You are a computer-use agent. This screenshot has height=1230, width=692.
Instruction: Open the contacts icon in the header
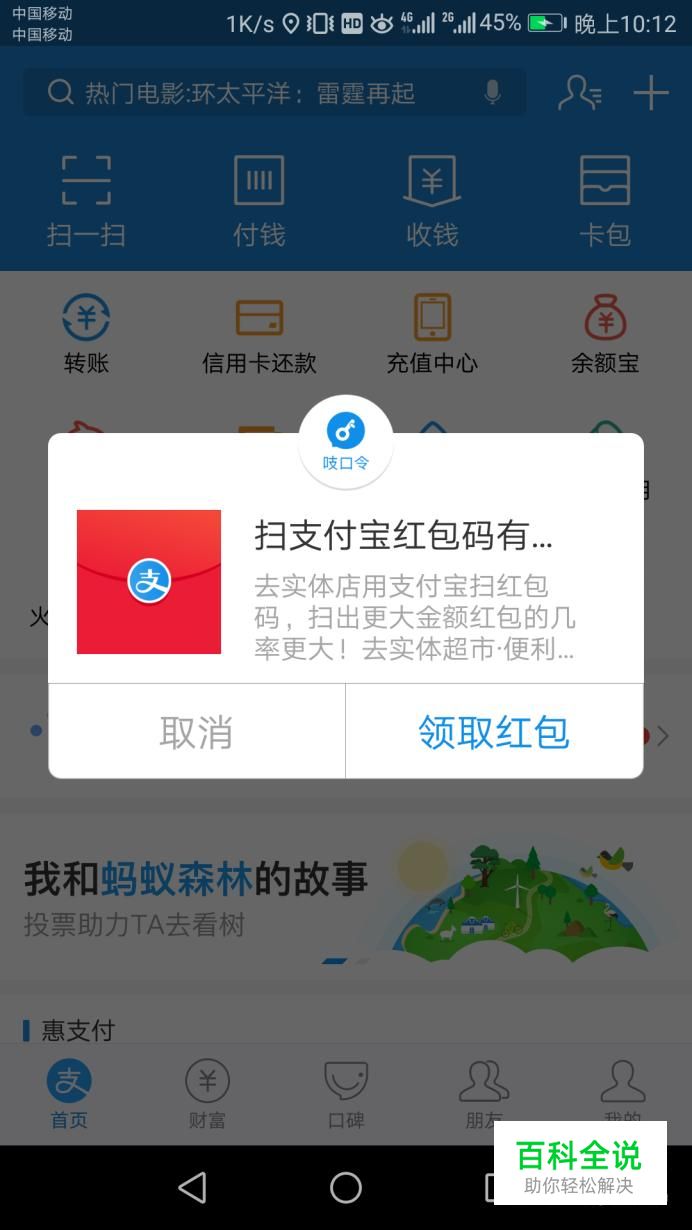point(579,93)
